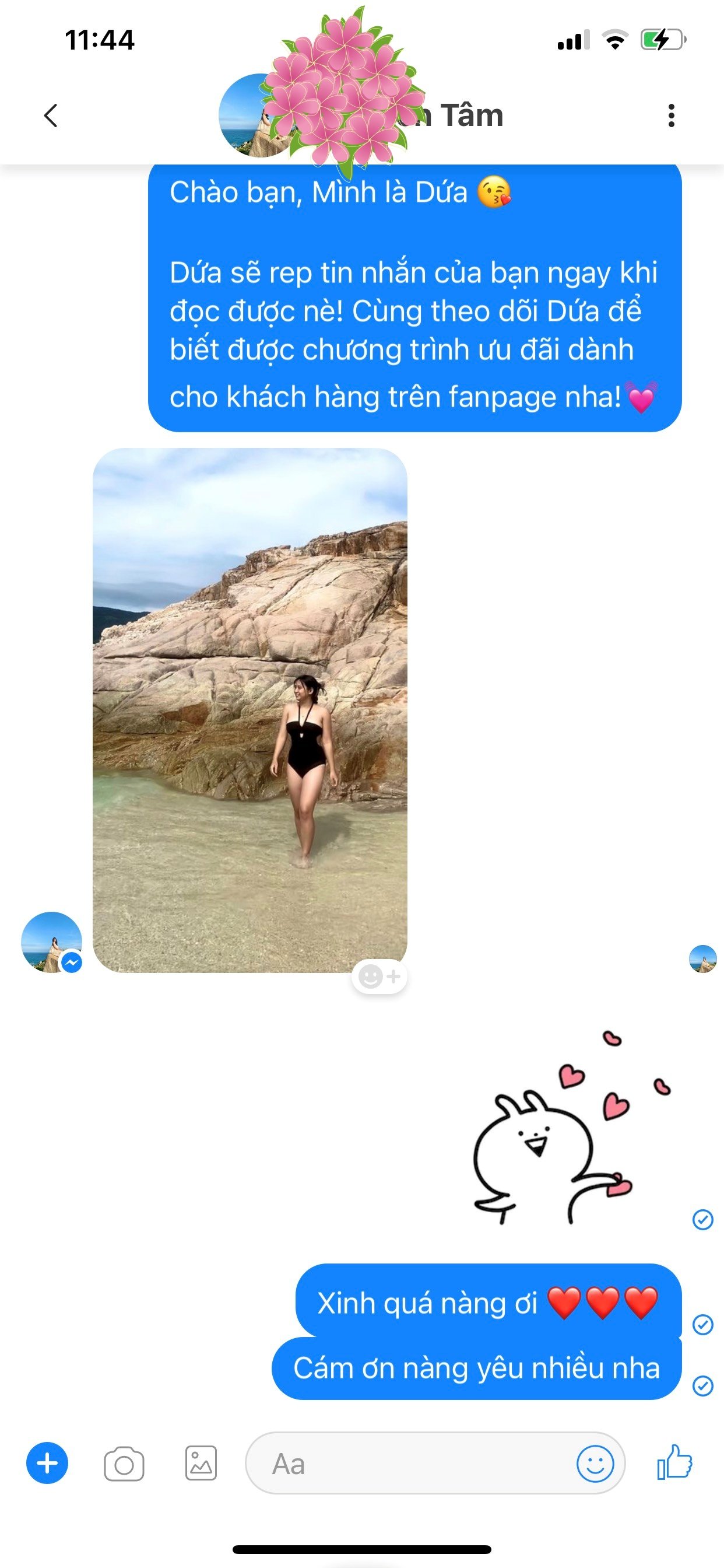Open the photo gallery picker
This screenshot has width=724, height=1568.
point(201,1464)
